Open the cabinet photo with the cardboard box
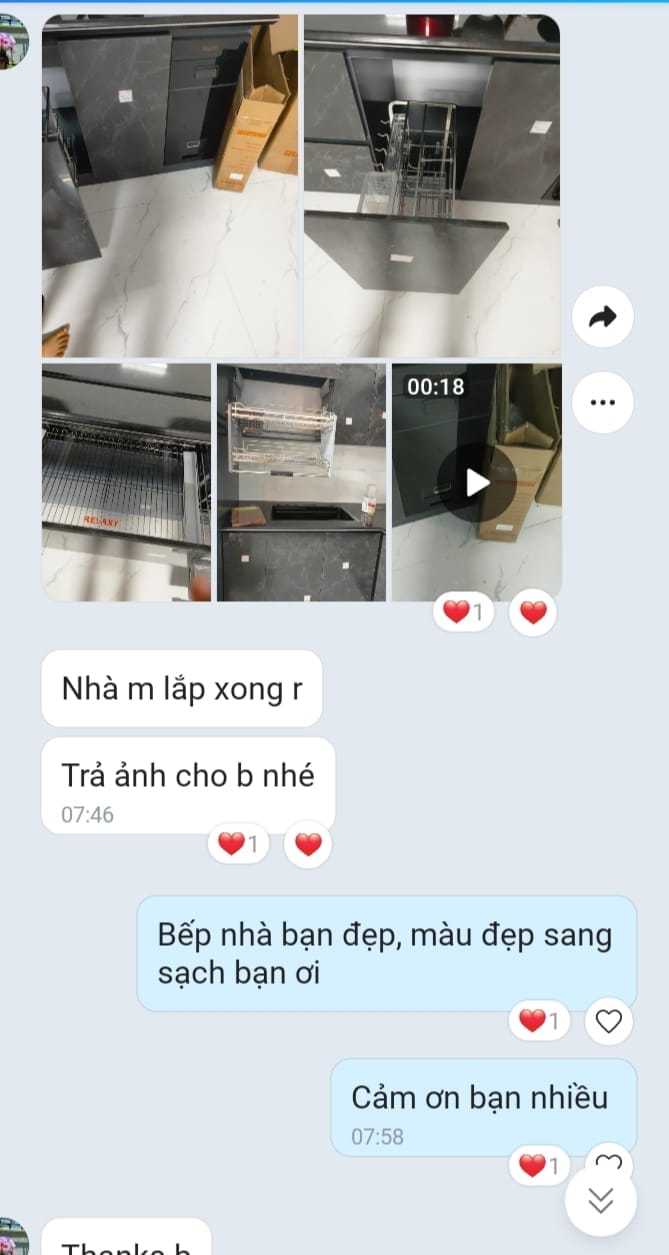 (170, 186)
